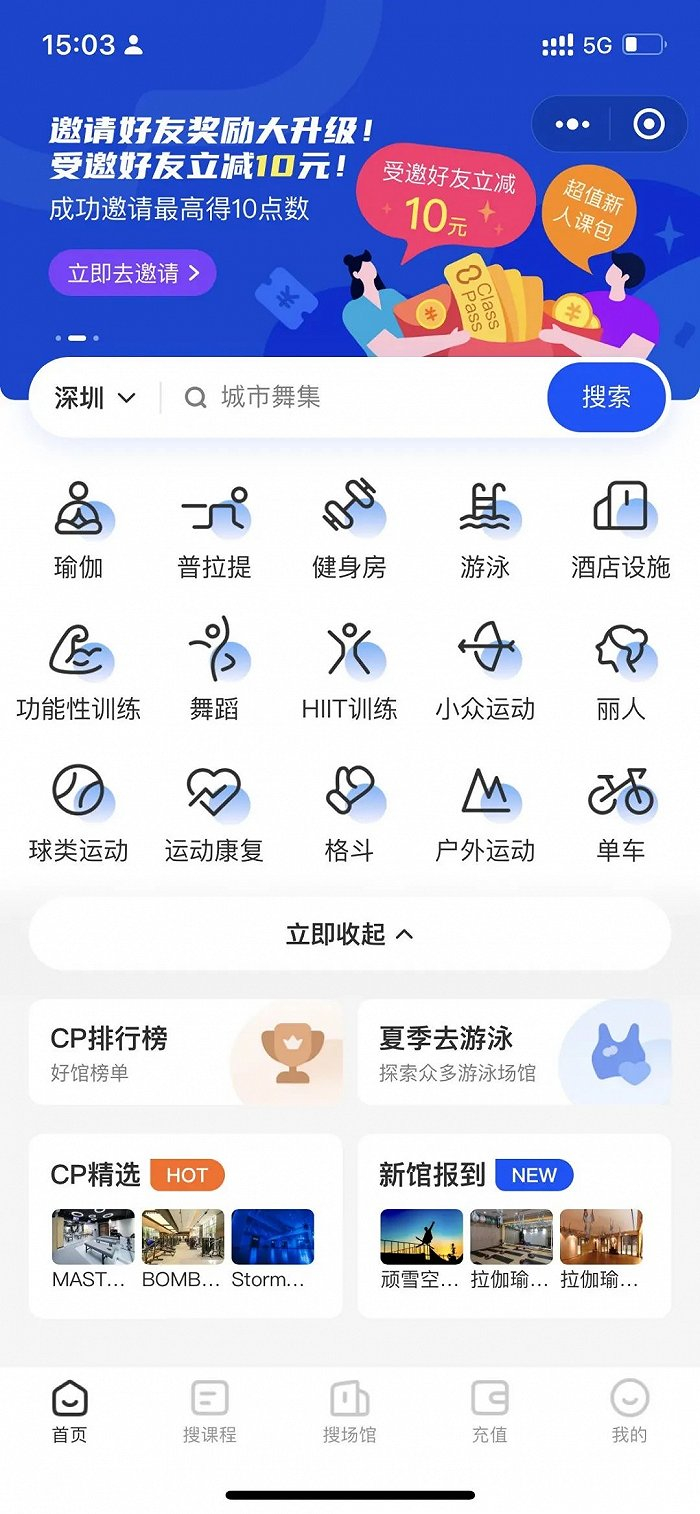Open the CP排行榜 card

(x=186, y=1052)
